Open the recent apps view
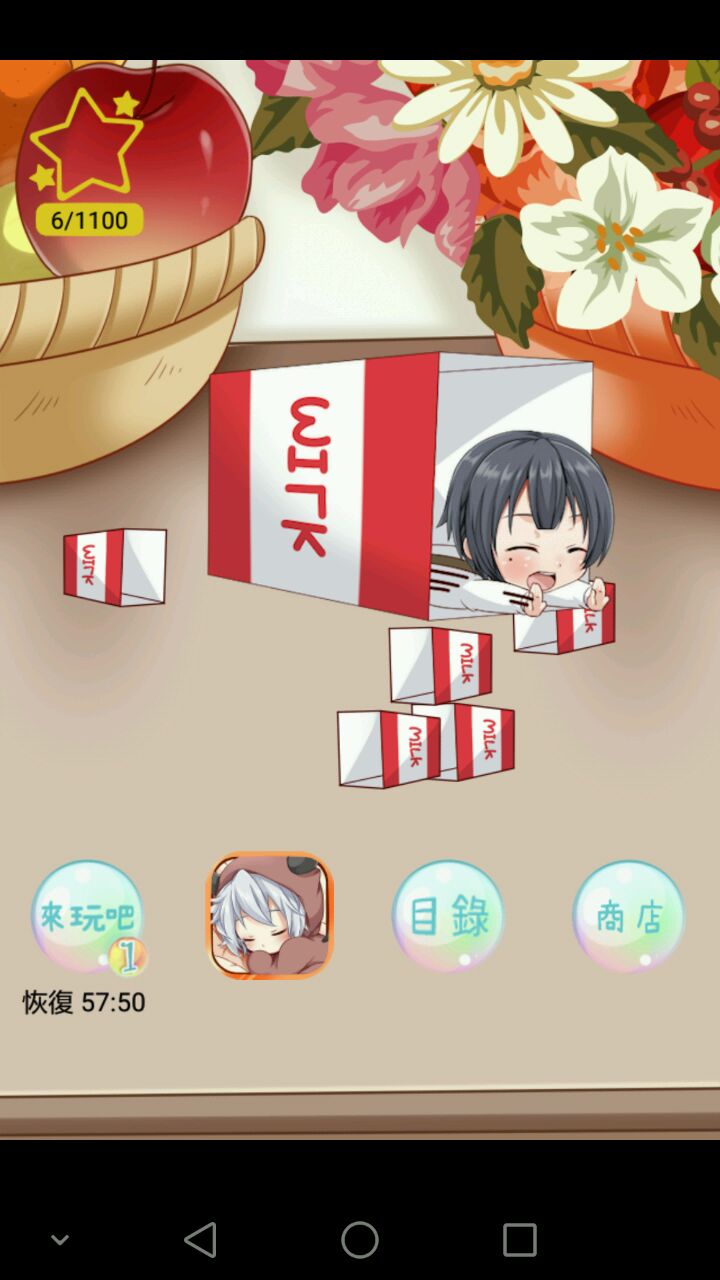This screenshot has height=1280, width=720. (x=519, y=1240)
